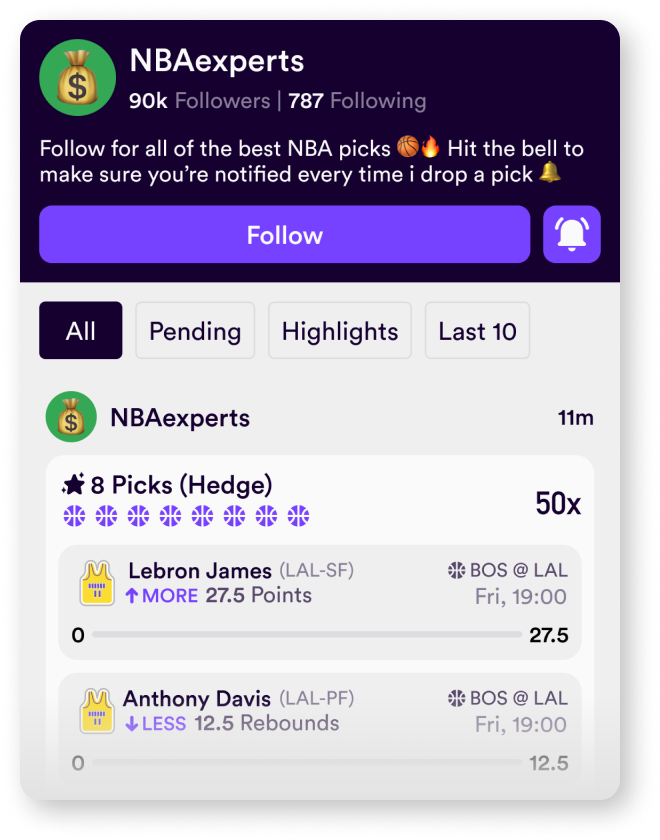Open the followers count
The height and width of the screenshot is (840, 660).
tap(198, 101)
